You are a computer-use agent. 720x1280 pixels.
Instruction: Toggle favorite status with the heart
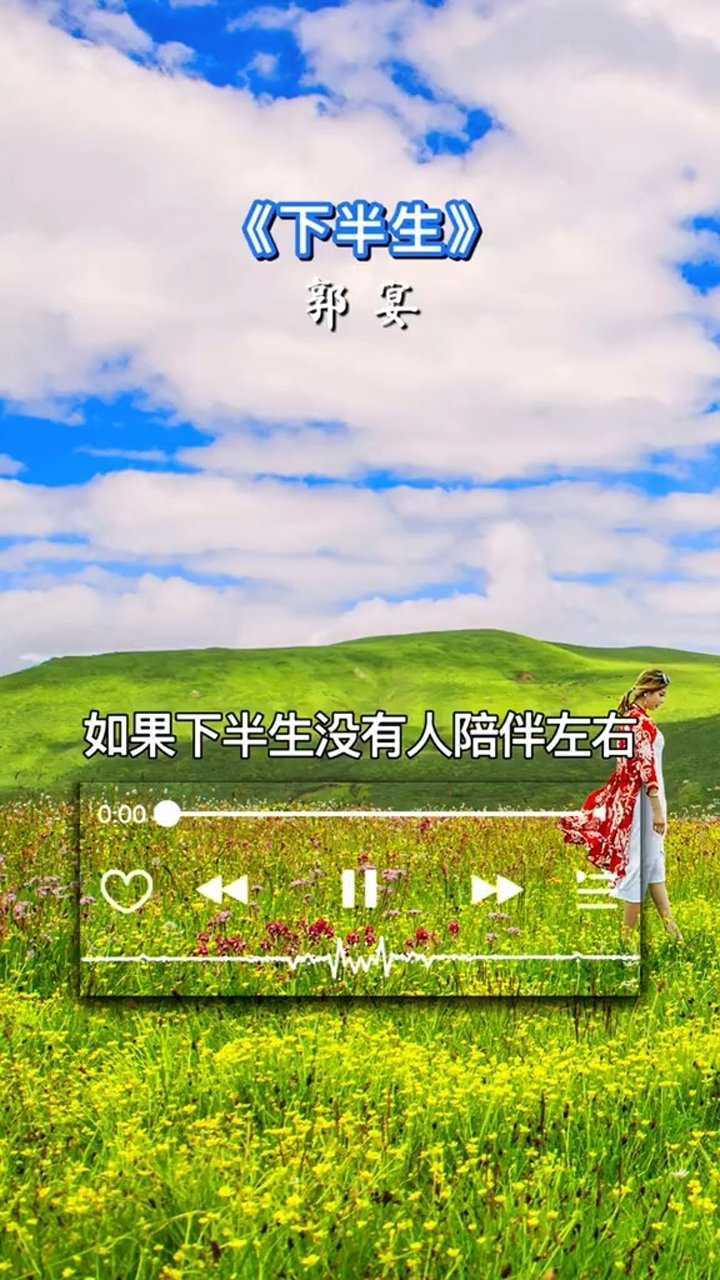click(x=126, y=888)
